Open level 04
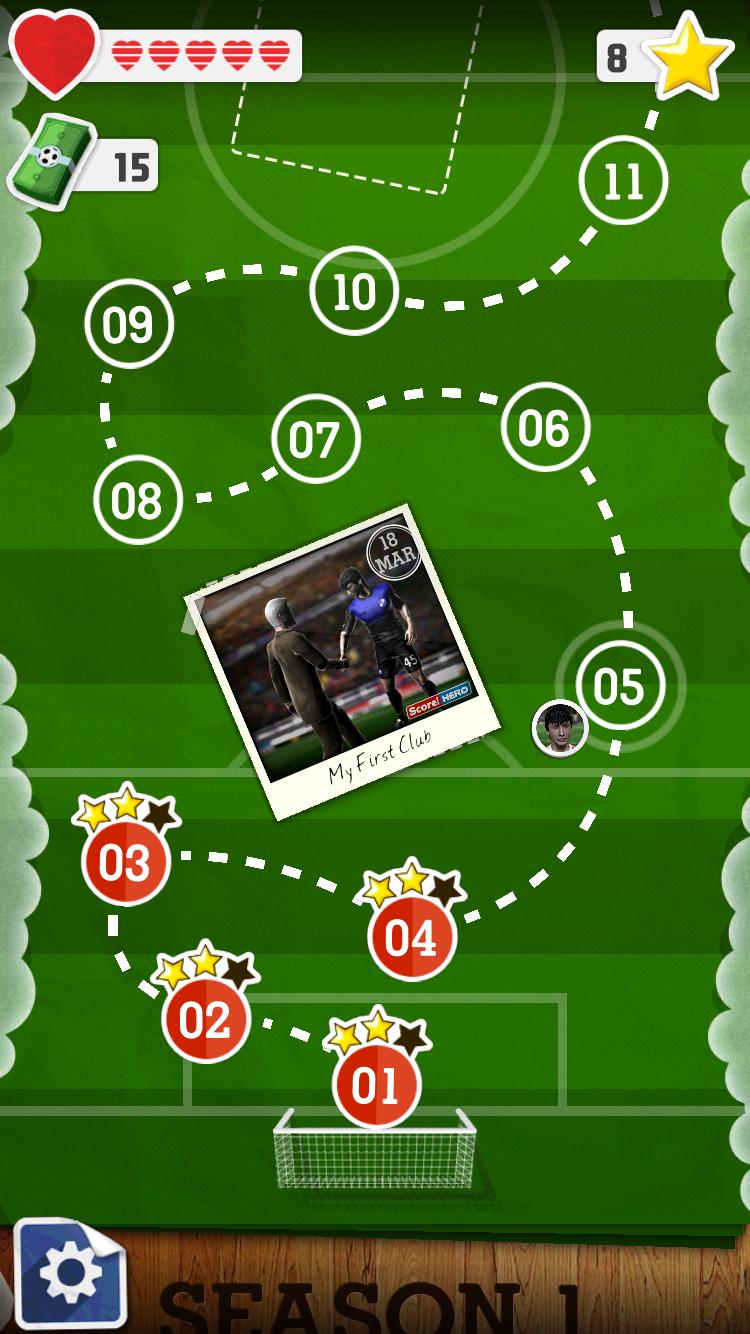750x1334 pixels. (x=411, y=938)
